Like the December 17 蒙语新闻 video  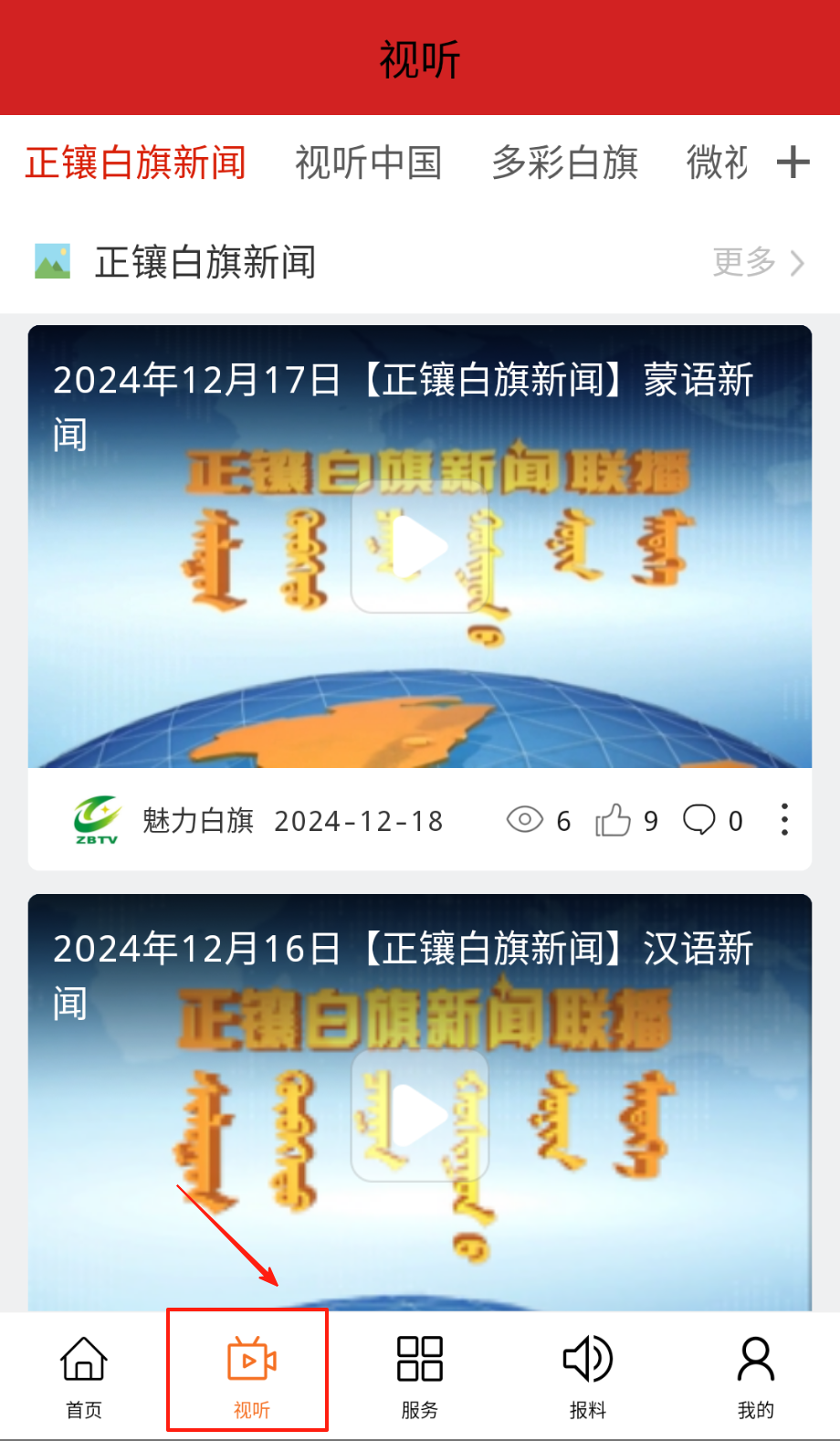[614, 820]
